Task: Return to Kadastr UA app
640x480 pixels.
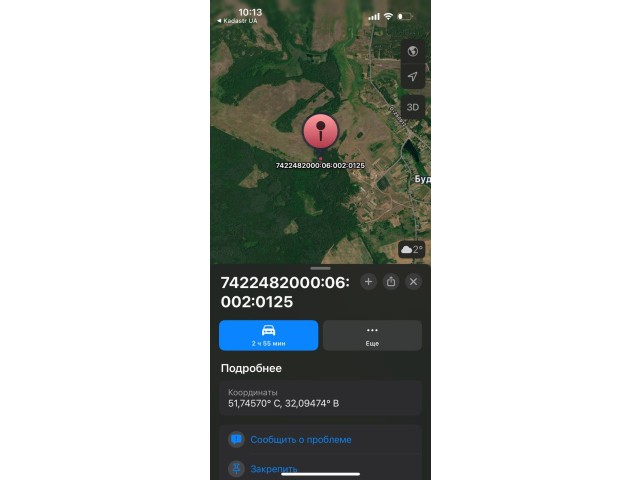Action: coord(238,21)
